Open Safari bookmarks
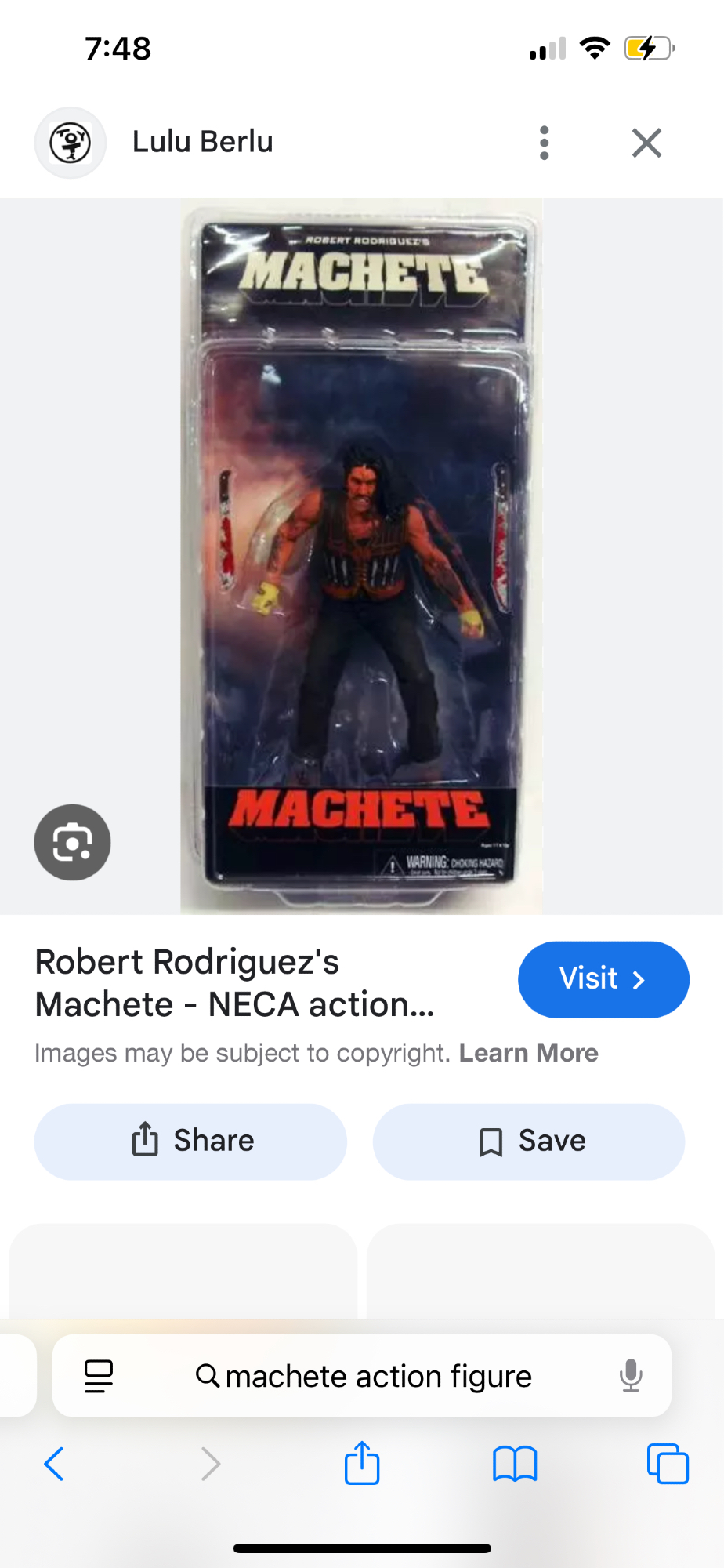This screenshot has height=1568, width=724. click(x=515, y=1464)
